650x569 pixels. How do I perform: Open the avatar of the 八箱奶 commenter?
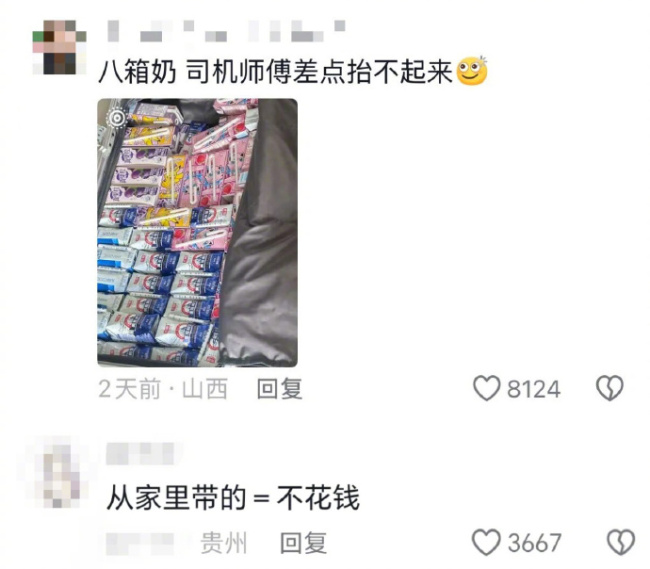(x=56, y=47)
